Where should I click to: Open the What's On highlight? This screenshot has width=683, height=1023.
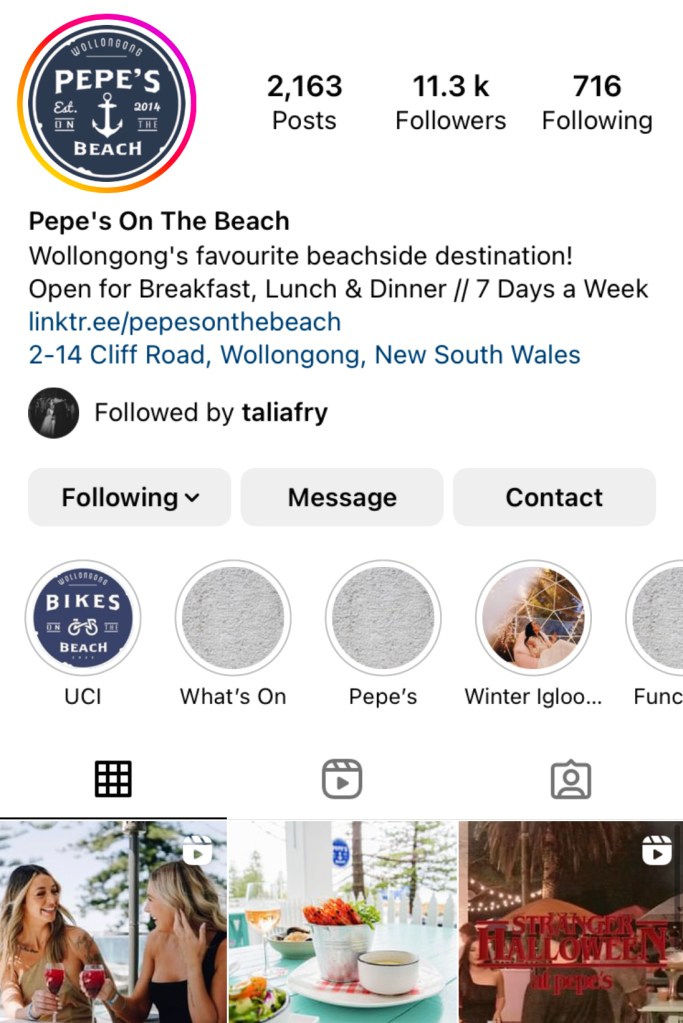pos(233,618)
